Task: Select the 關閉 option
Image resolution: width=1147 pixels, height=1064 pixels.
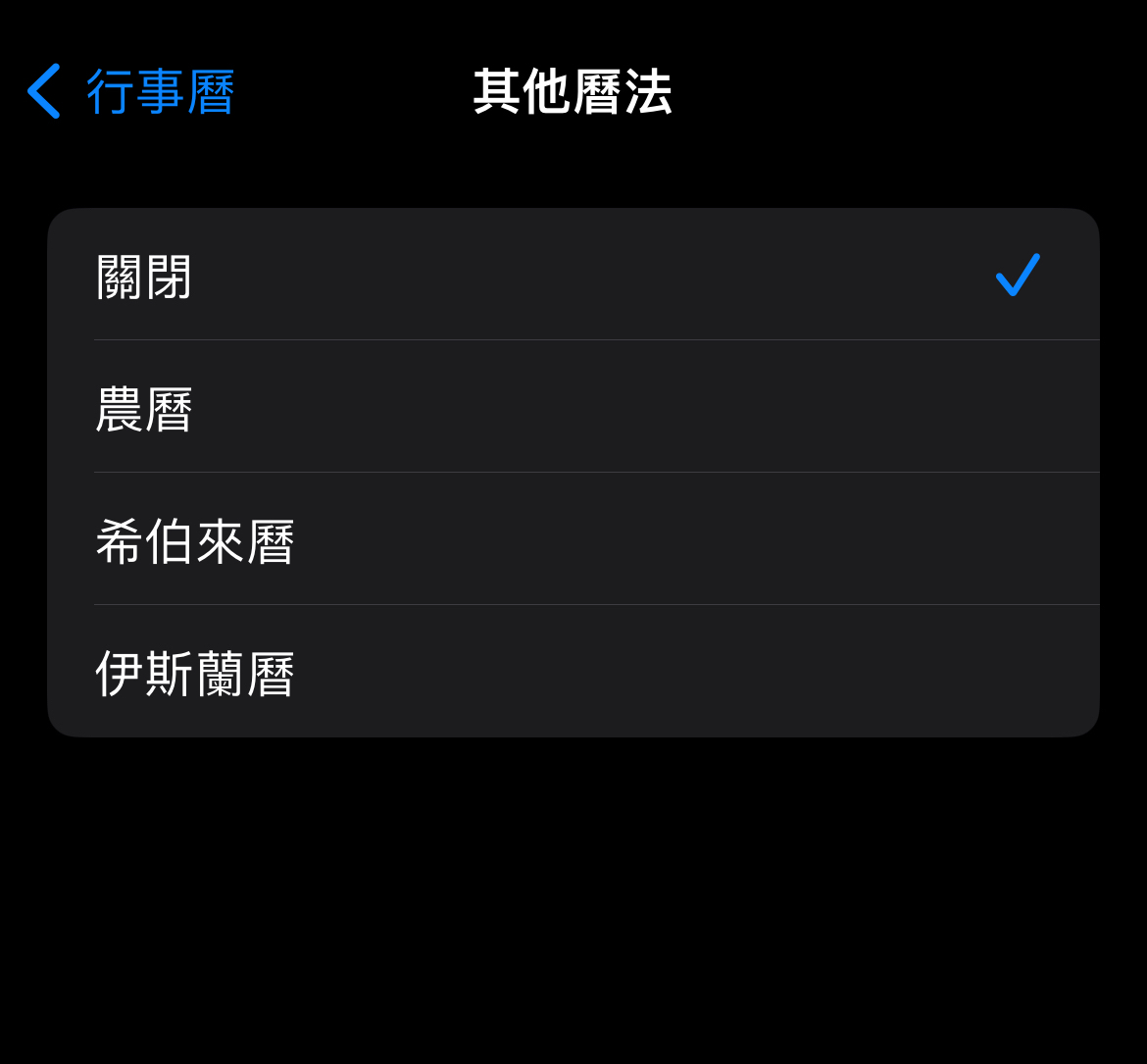Action: [573, 276]
